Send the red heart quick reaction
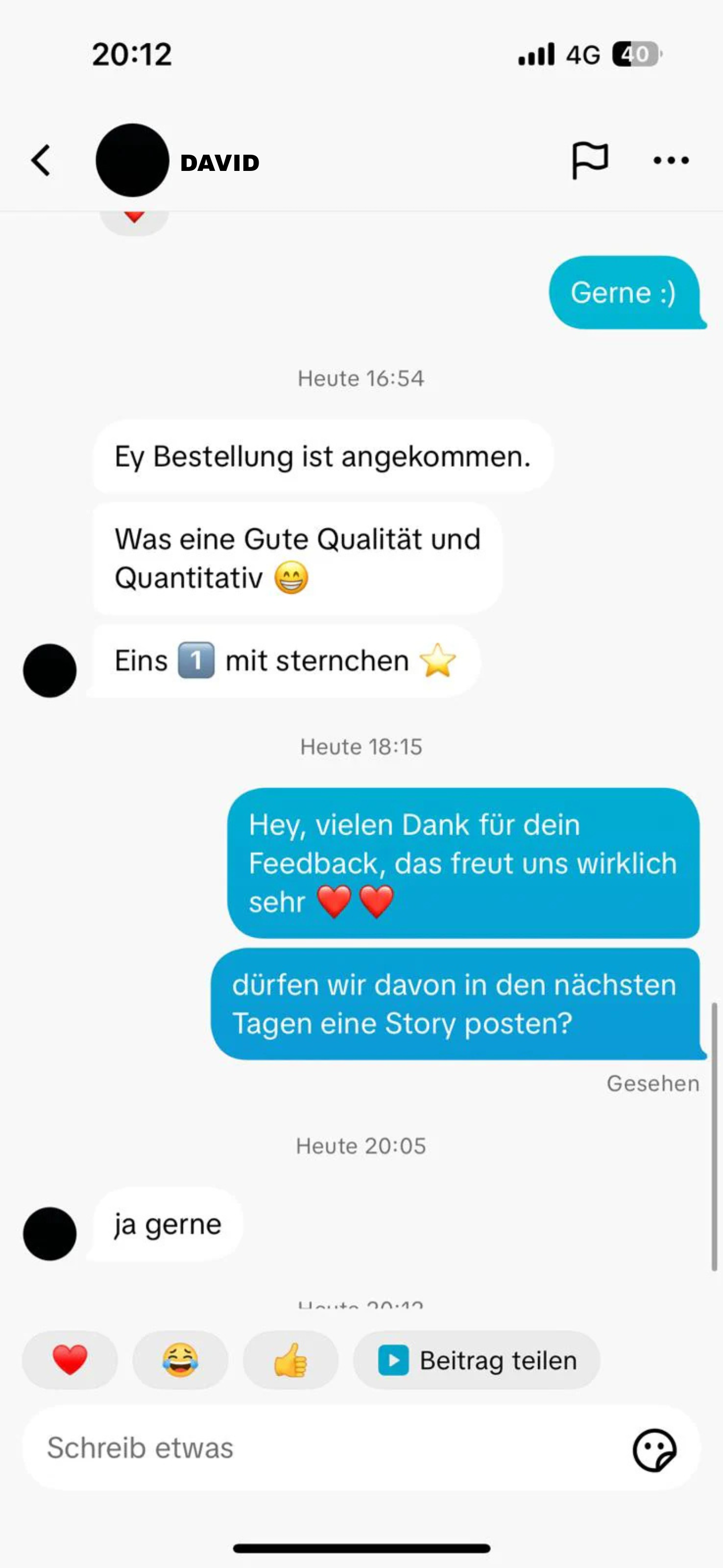723x1568 pixels. [x=70, y=1359]
